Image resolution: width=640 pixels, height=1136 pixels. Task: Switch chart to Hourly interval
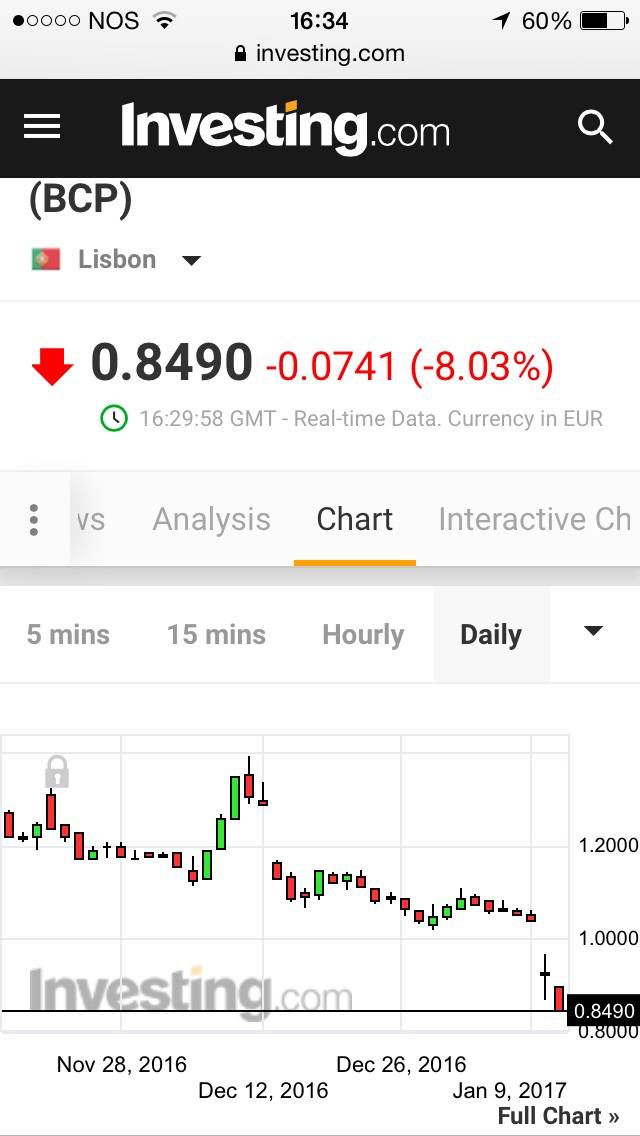click(363, 635)
